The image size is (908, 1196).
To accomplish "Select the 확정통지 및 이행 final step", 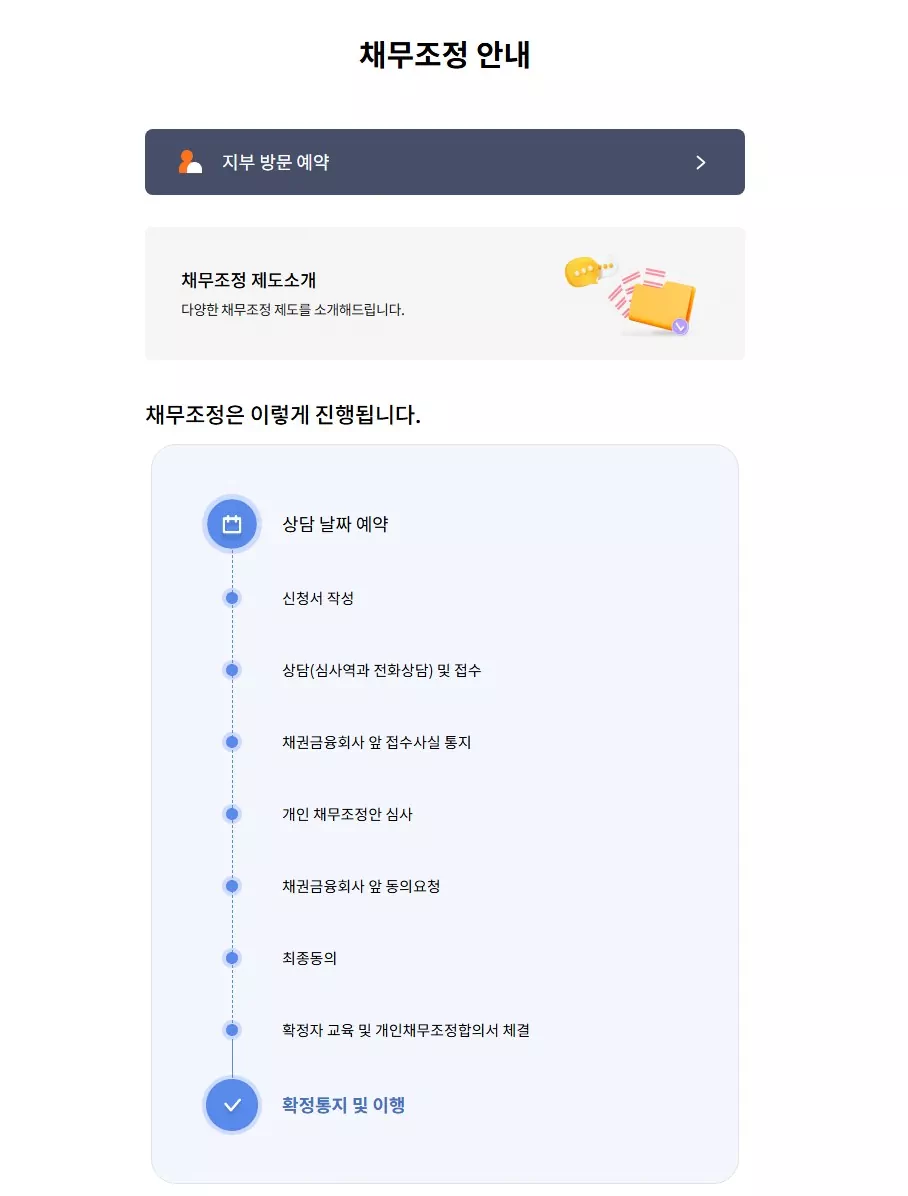I will pos(344,1105).
